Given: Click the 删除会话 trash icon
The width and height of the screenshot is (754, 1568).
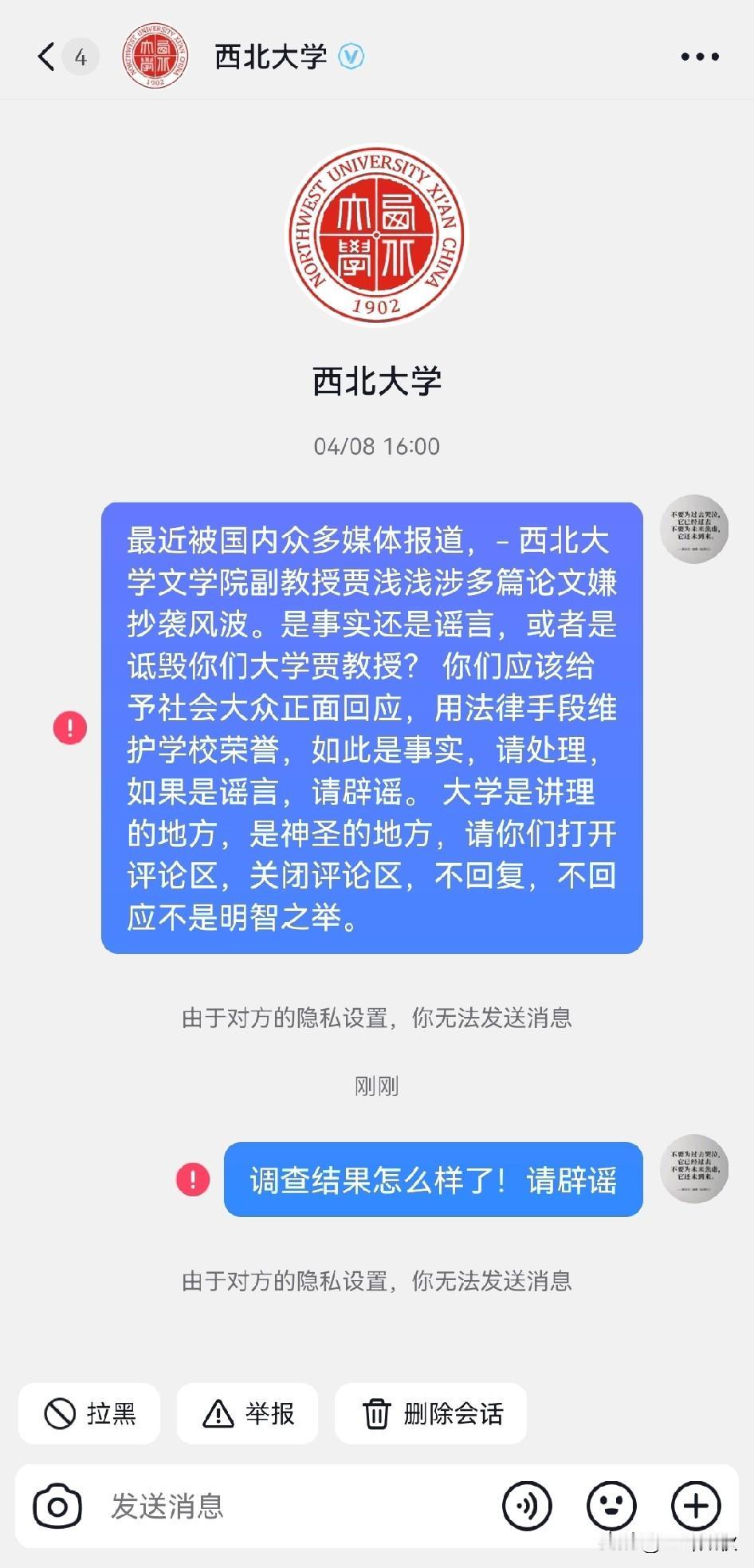Looking at the screenshot, I should tap(375, 1413).
